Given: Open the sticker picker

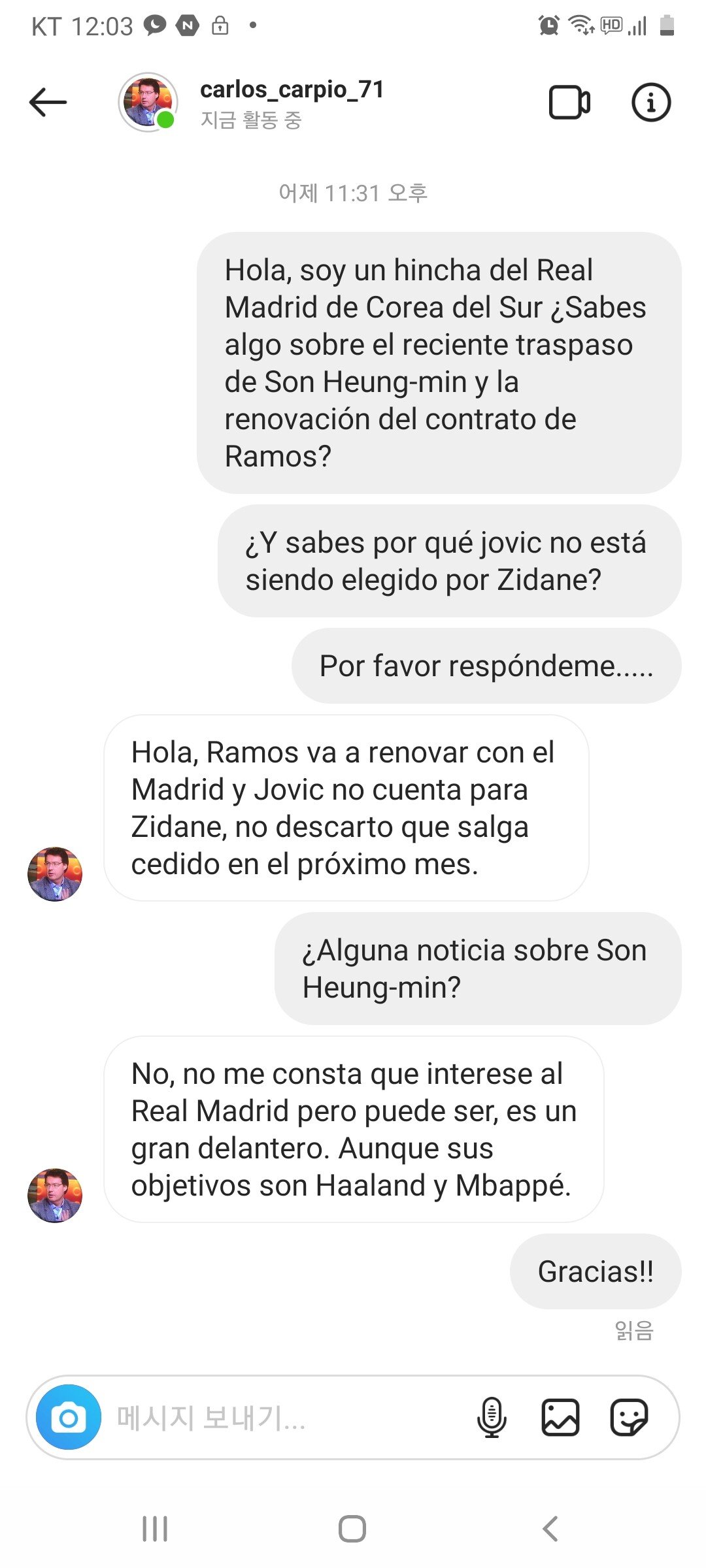Looking at the screenshot, I should point(629,1417).
